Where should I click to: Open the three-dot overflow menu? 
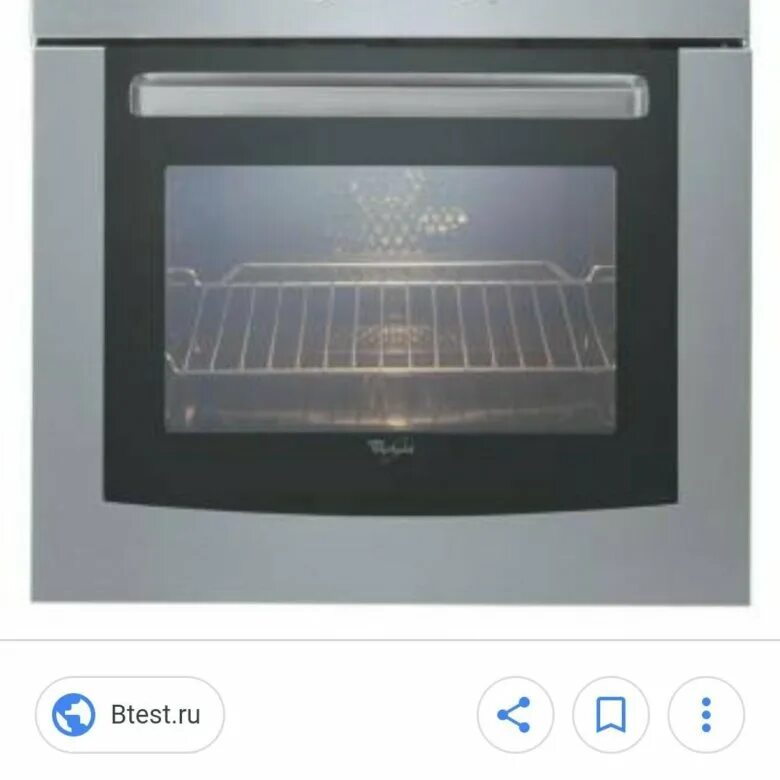(x=706, y=715)
